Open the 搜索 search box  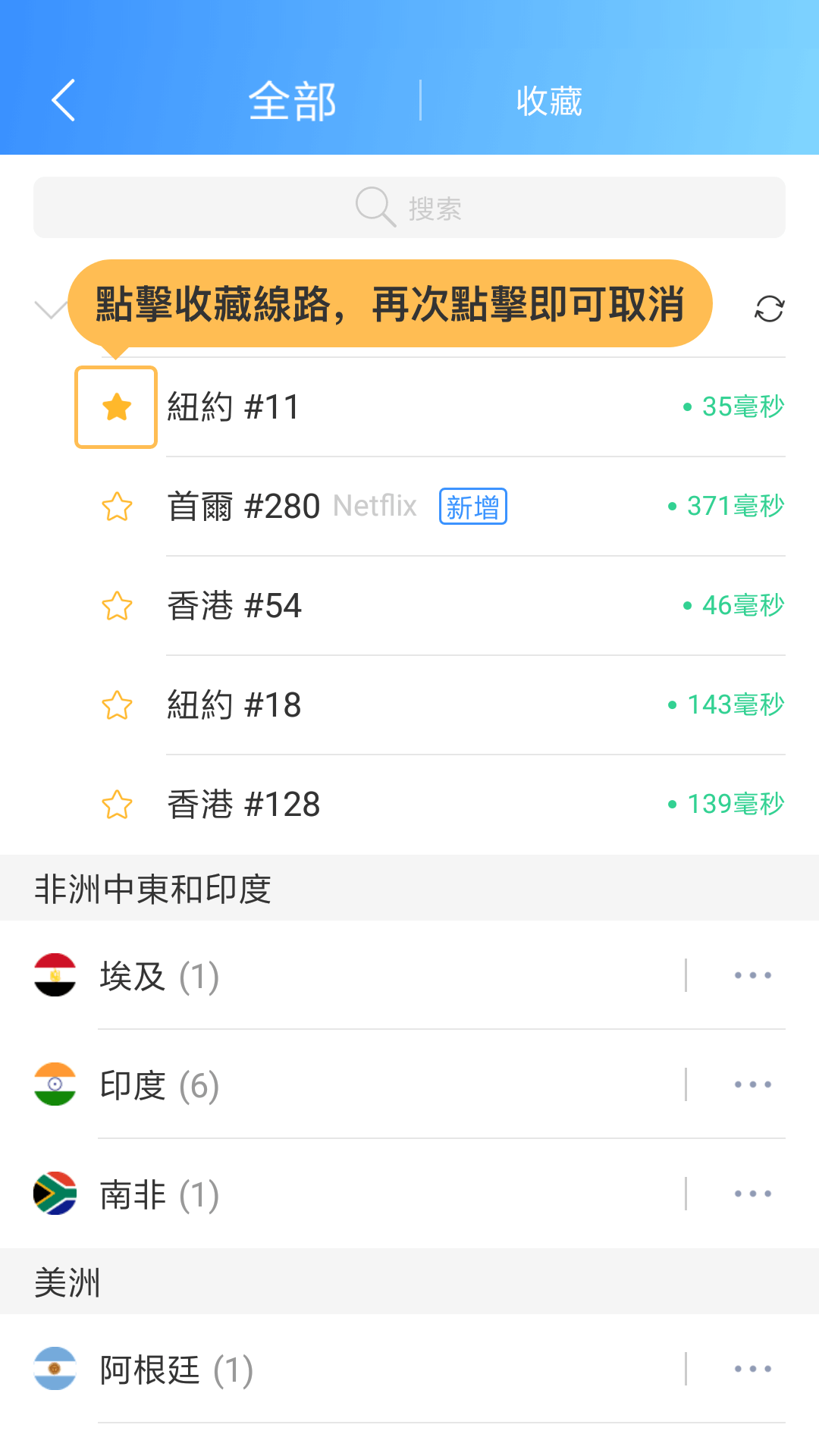pos(409,207)
